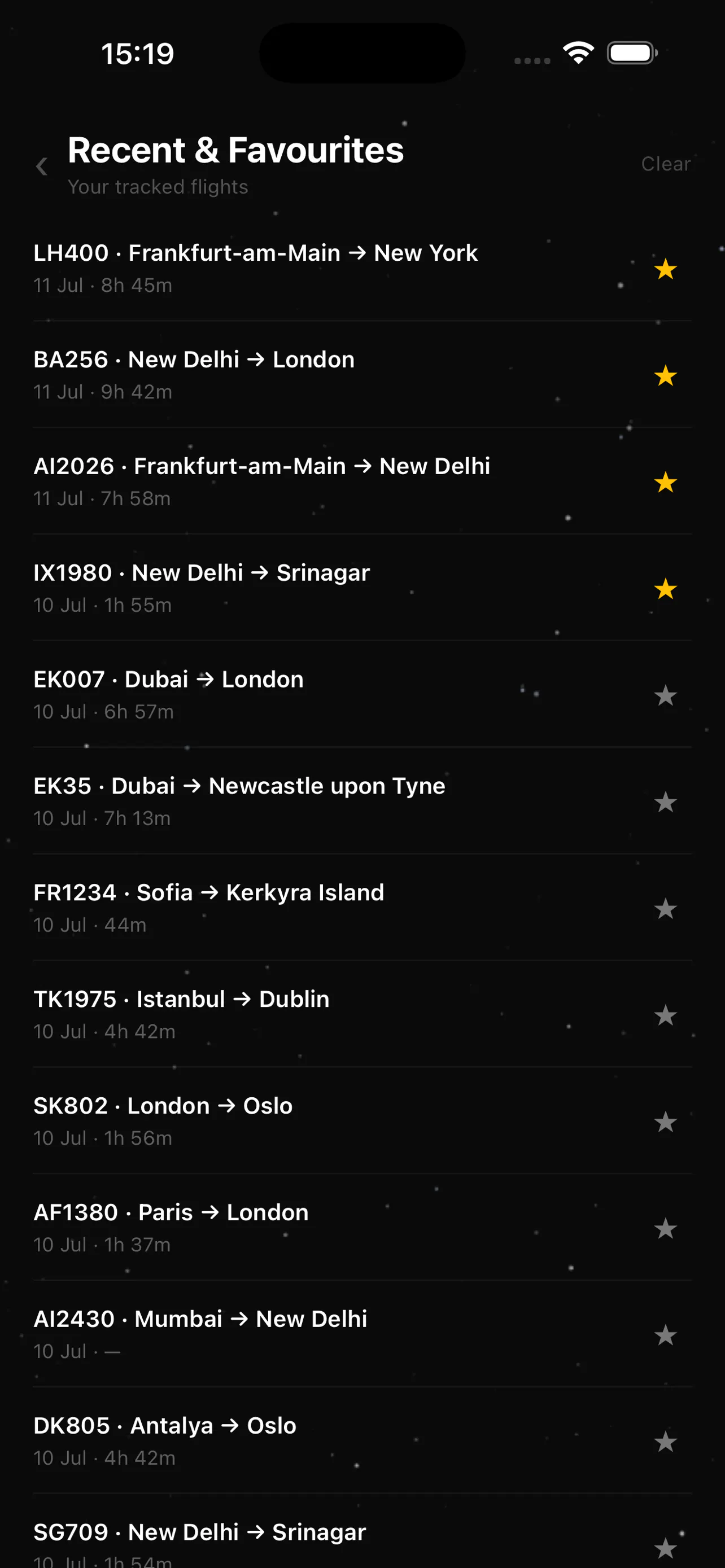The image size is (725, 1568).
Task: Open BA256 New Delhi to London
Action: tap(362, 374)
